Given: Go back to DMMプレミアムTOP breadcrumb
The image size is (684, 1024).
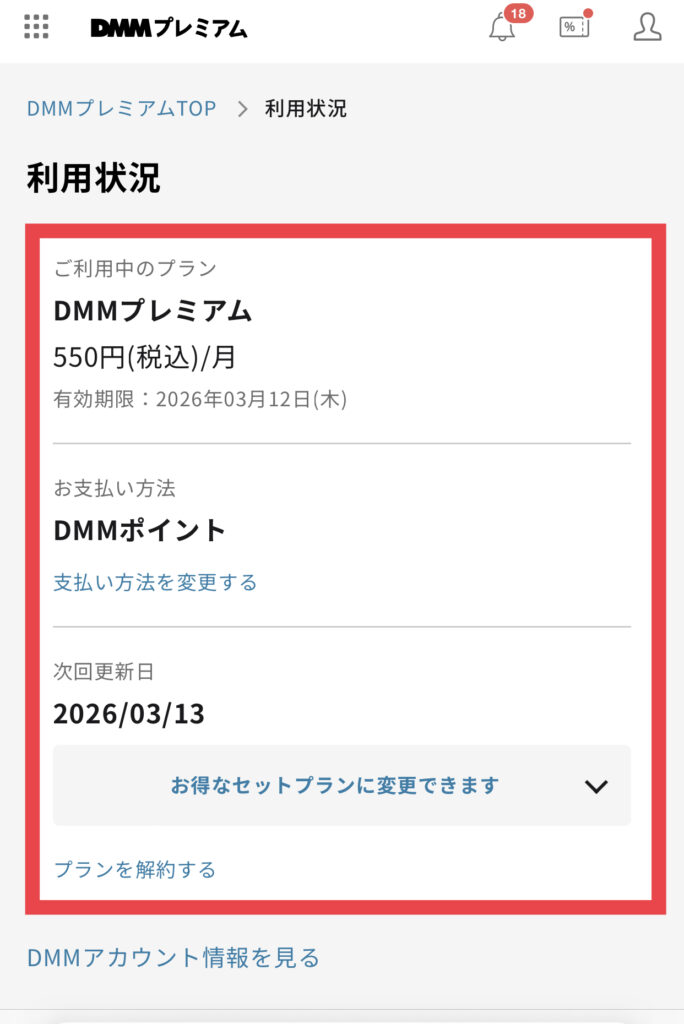Looking at the screenshot, I should (121, 109).
